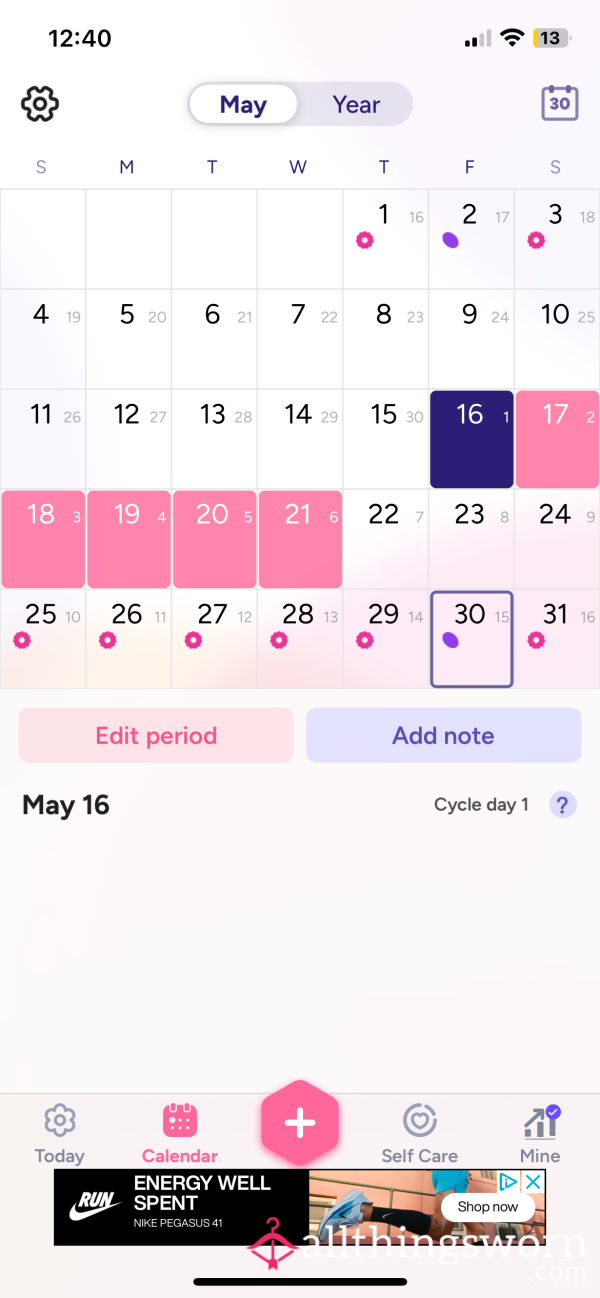600x1298 pixels.
Task: Choose May 22 in the calendar grid
Action: pos(385,538)
